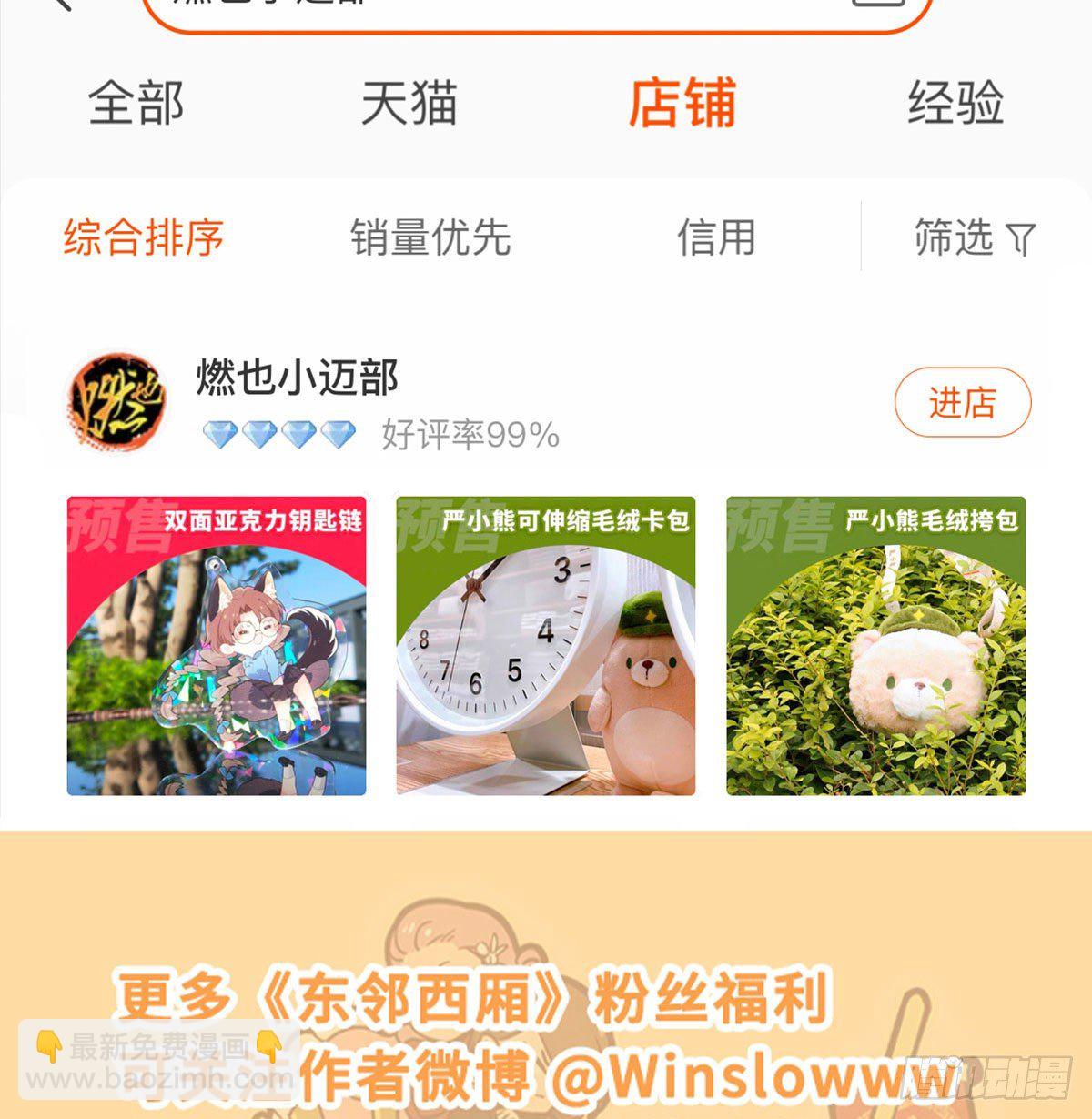1092x1119 pixels.
Task: Click the 好评率99% rating link
Action: [470, 435]
